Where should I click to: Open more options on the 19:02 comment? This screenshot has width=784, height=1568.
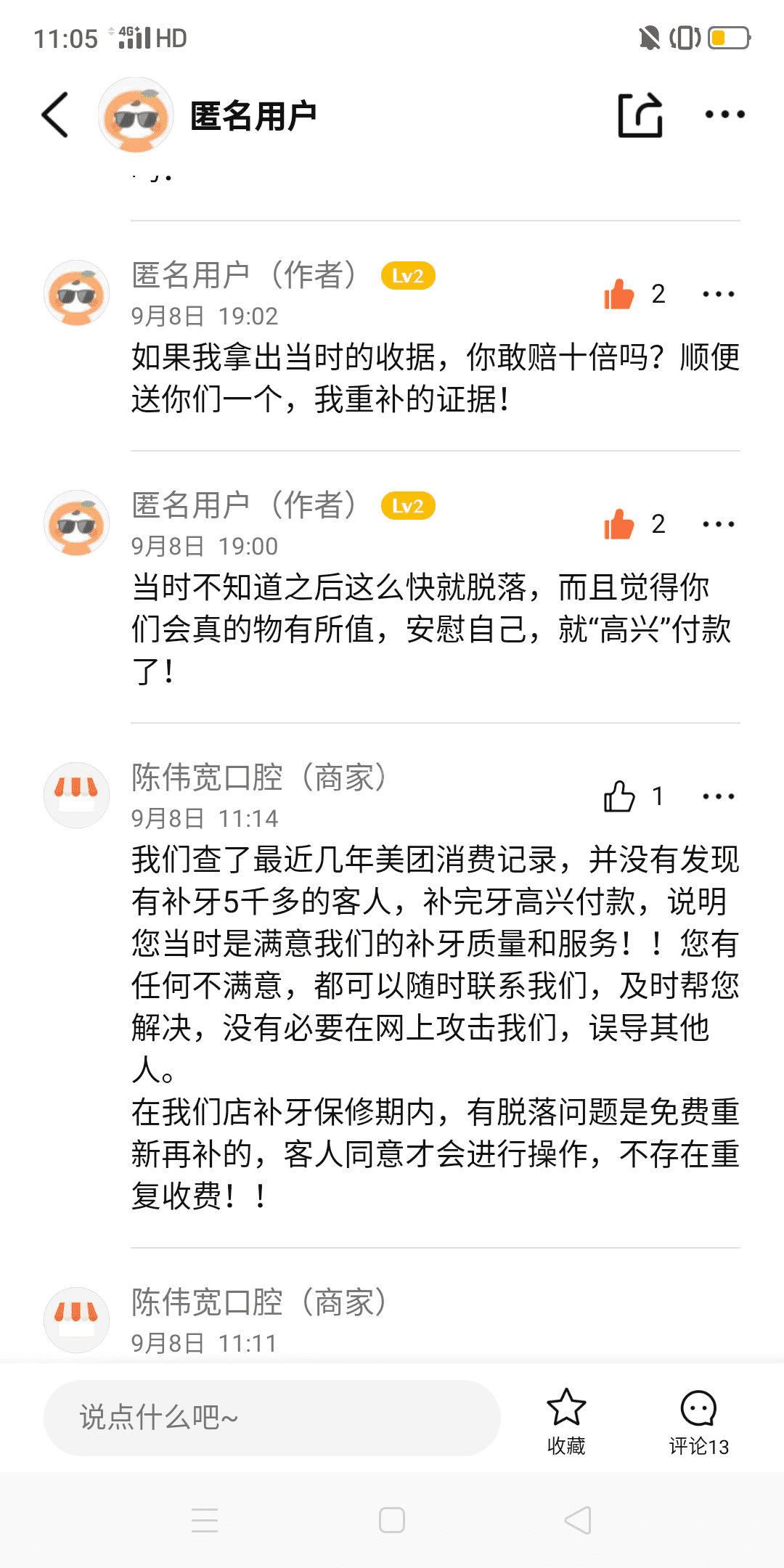click(718, 294)
